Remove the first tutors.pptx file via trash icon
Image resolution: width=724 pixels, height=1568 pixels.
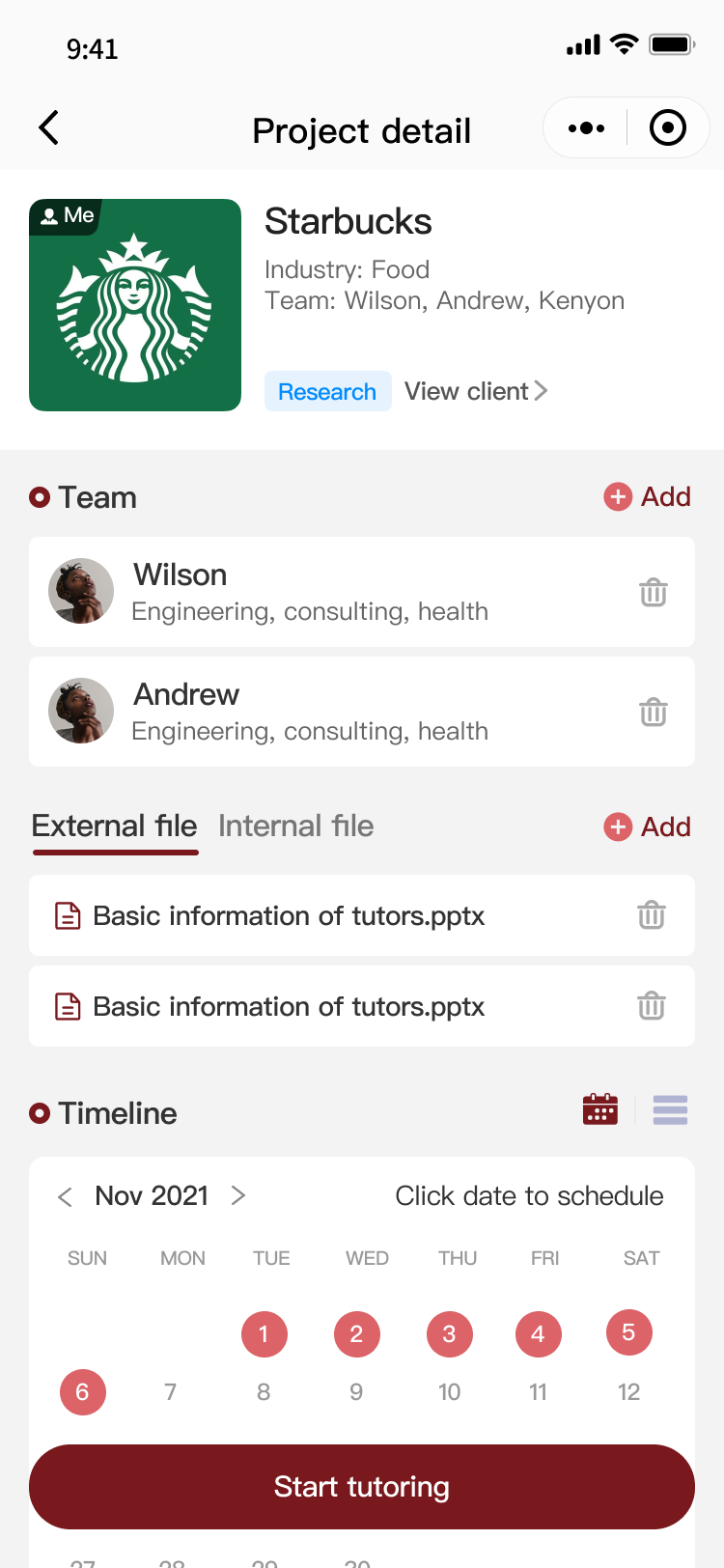click(652, 915)
